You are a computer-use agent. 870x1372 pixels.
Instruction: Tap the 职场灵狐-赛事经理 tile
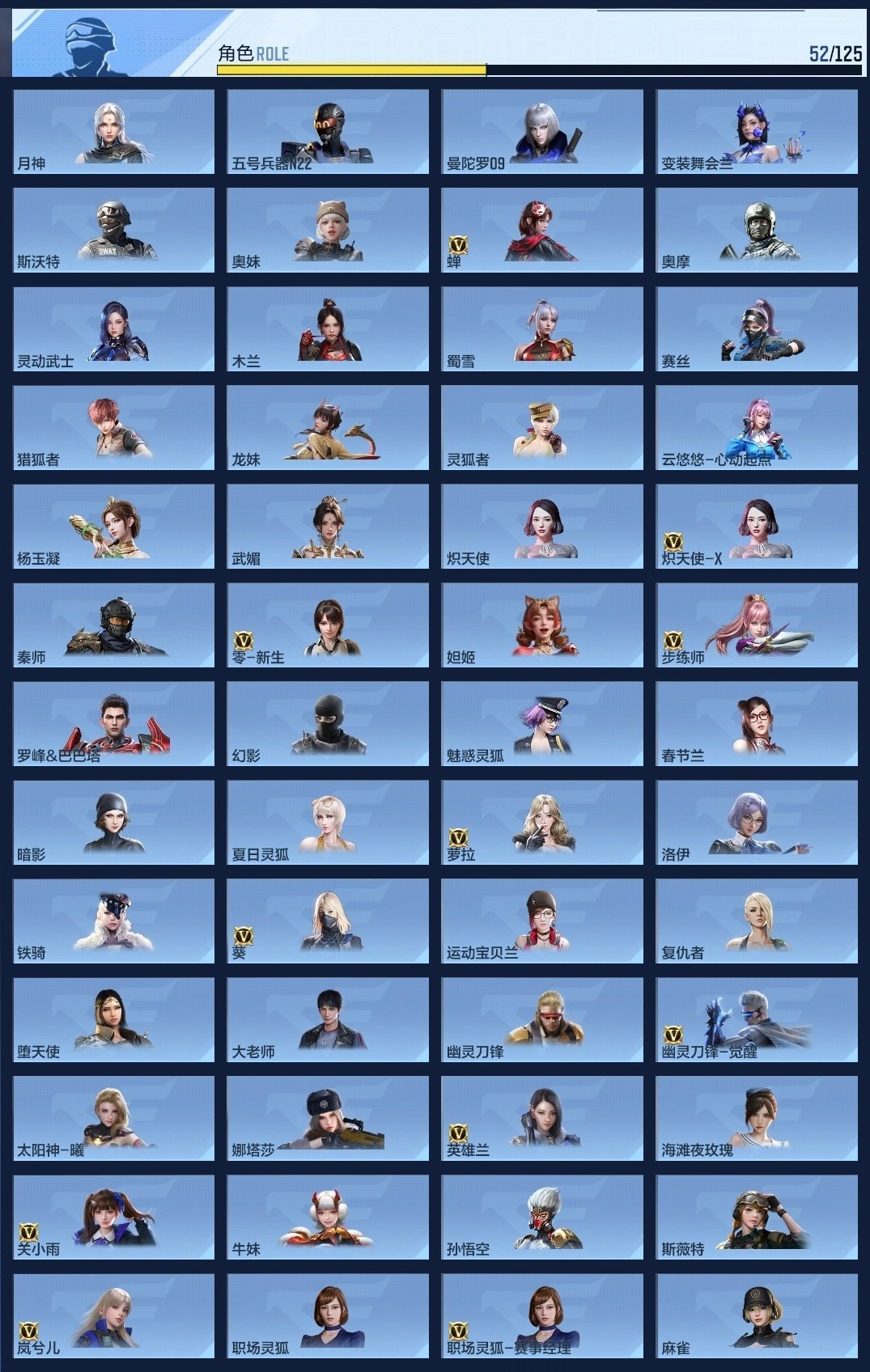(542, 1315)
